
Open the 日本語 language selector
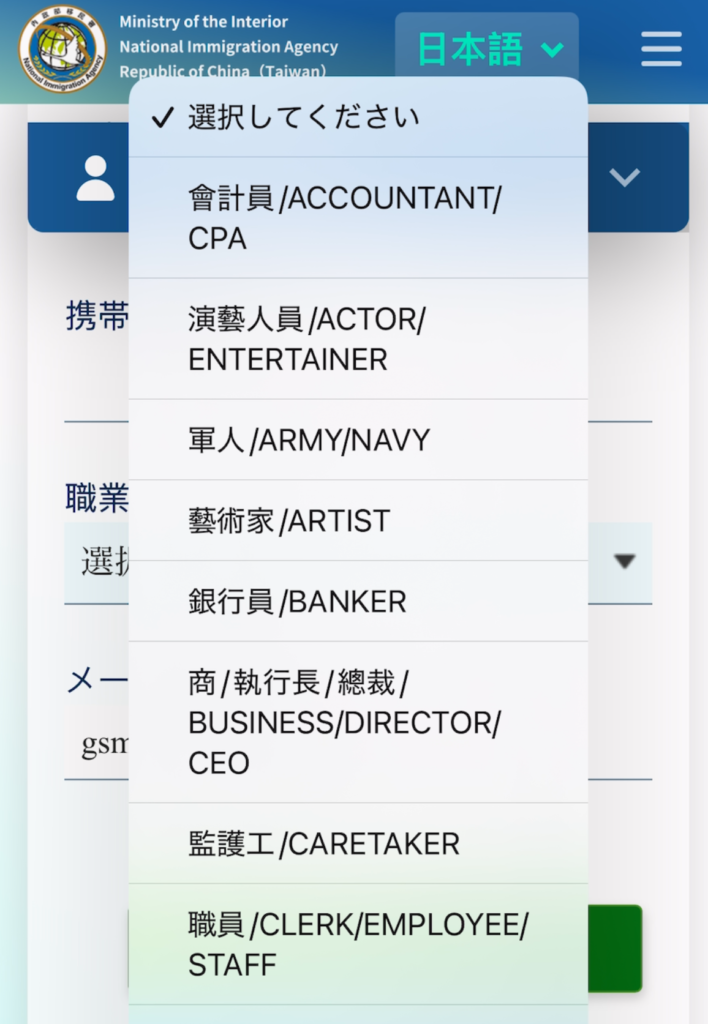(488, 47)
